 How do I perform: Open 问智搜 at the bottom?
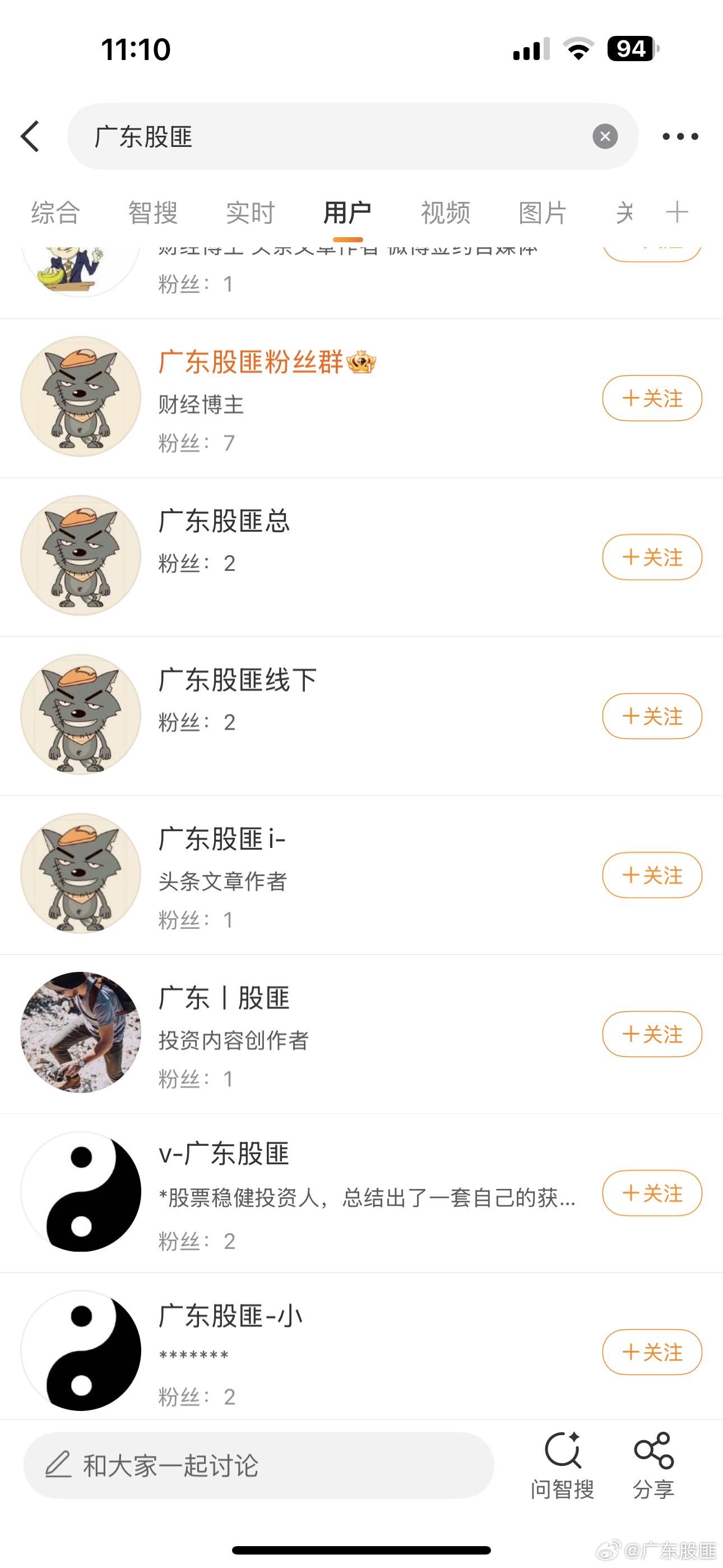pyautogui.click(x=562, y=1465)
